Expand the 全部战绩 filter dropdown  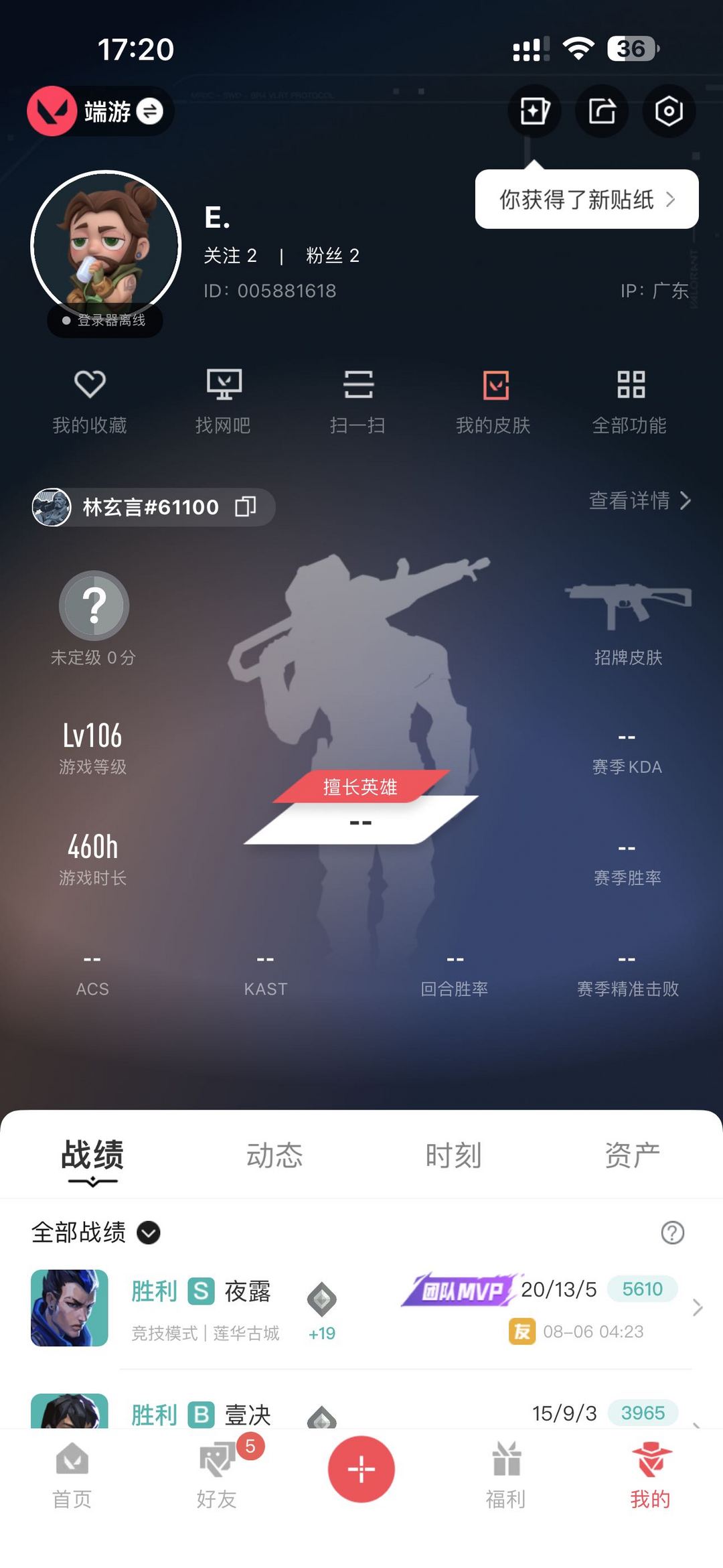click(x=148, y=1232)
